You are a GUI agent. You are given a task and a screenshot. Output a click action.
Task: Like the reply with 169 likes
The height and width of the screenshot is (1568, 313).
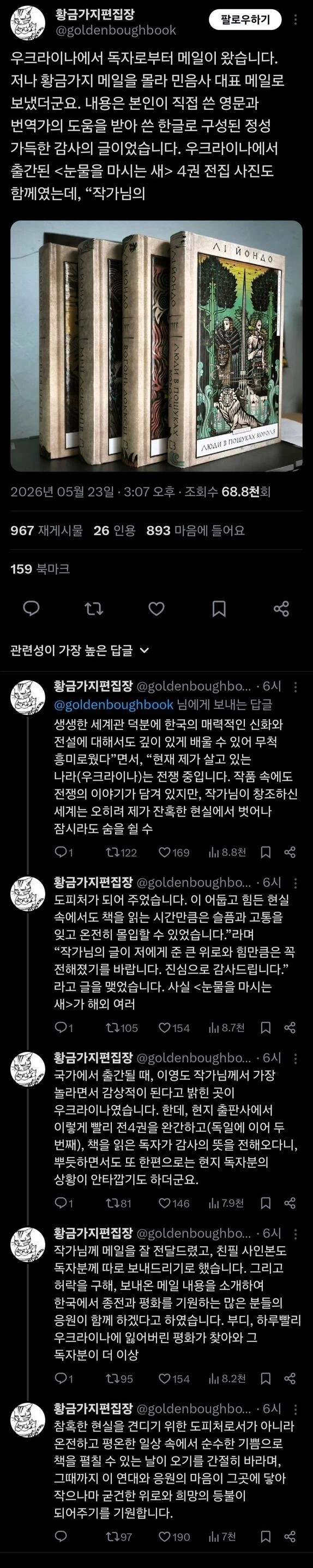(x=174, y=852)
